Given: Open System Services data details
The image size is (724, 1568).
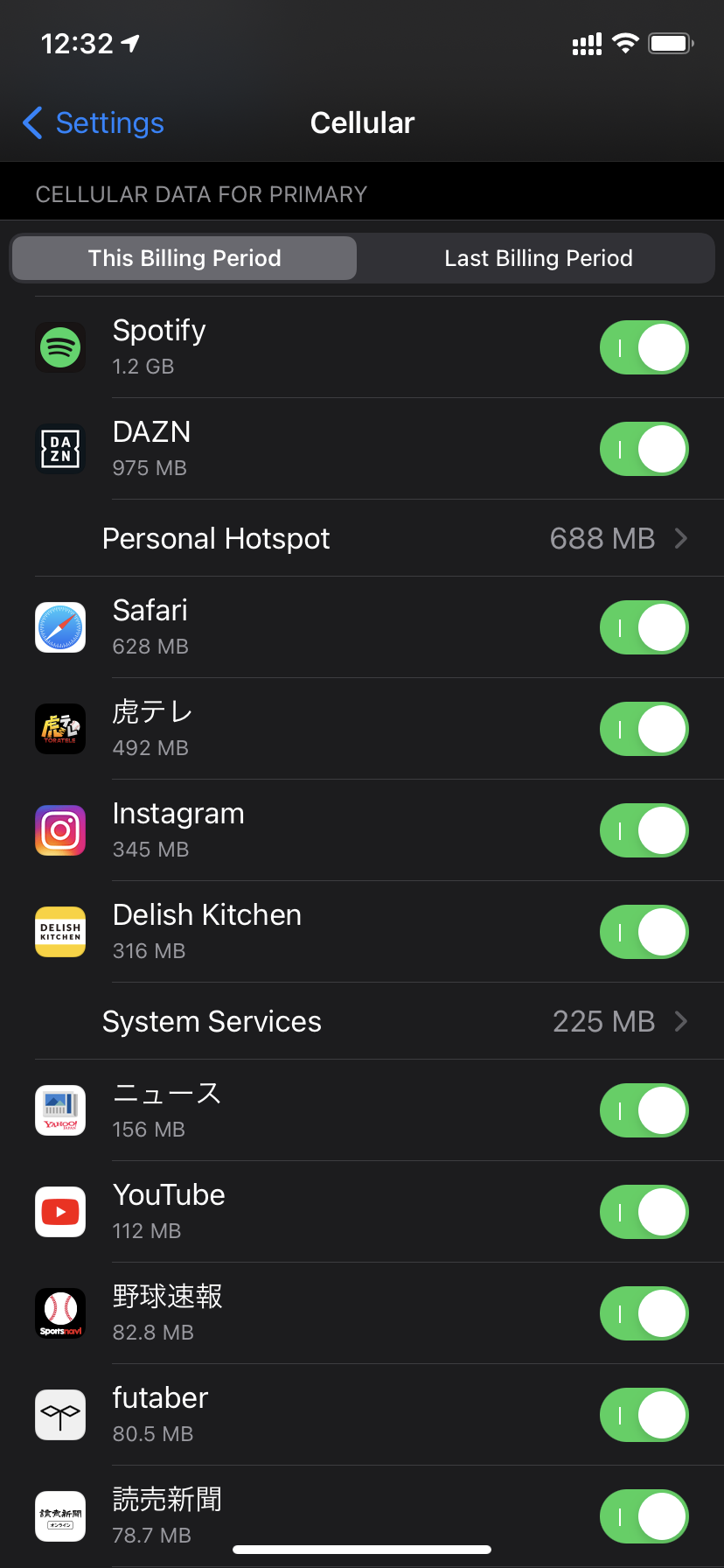Looking at the screenshot, I should (393, 1021).
